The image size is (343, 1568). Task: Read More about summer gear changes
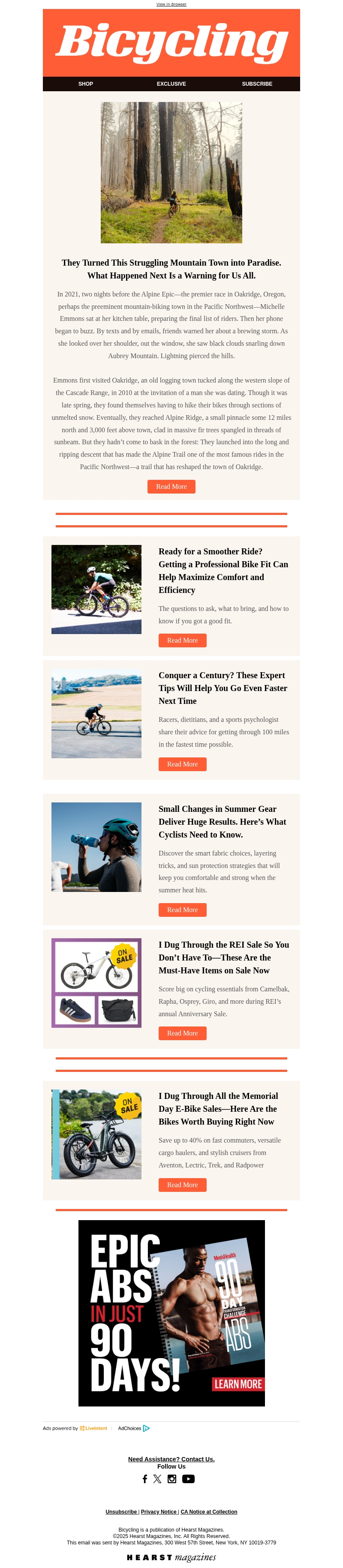pyautogui.click(x=182, y=910)
